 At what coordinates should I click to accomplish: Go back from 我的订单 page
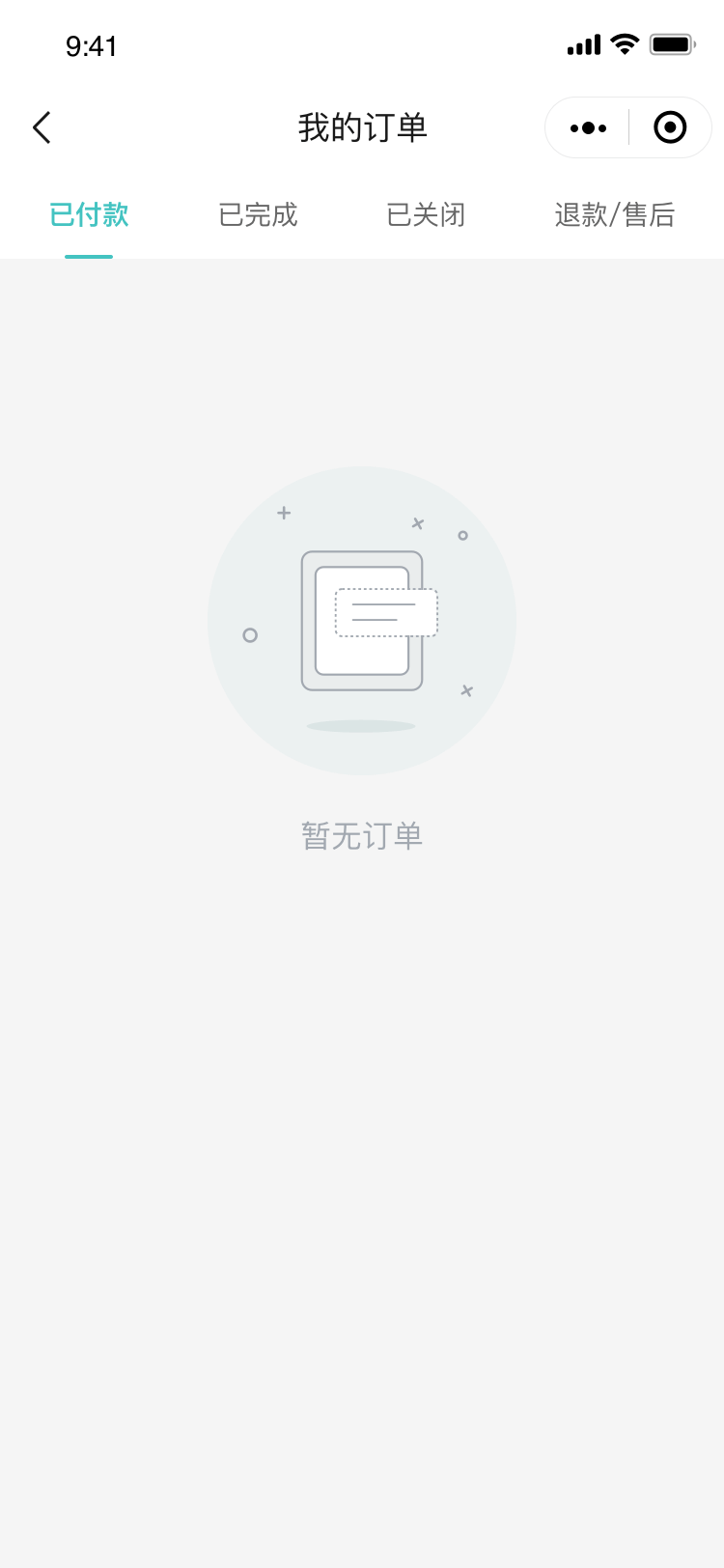tap(42, 127)
